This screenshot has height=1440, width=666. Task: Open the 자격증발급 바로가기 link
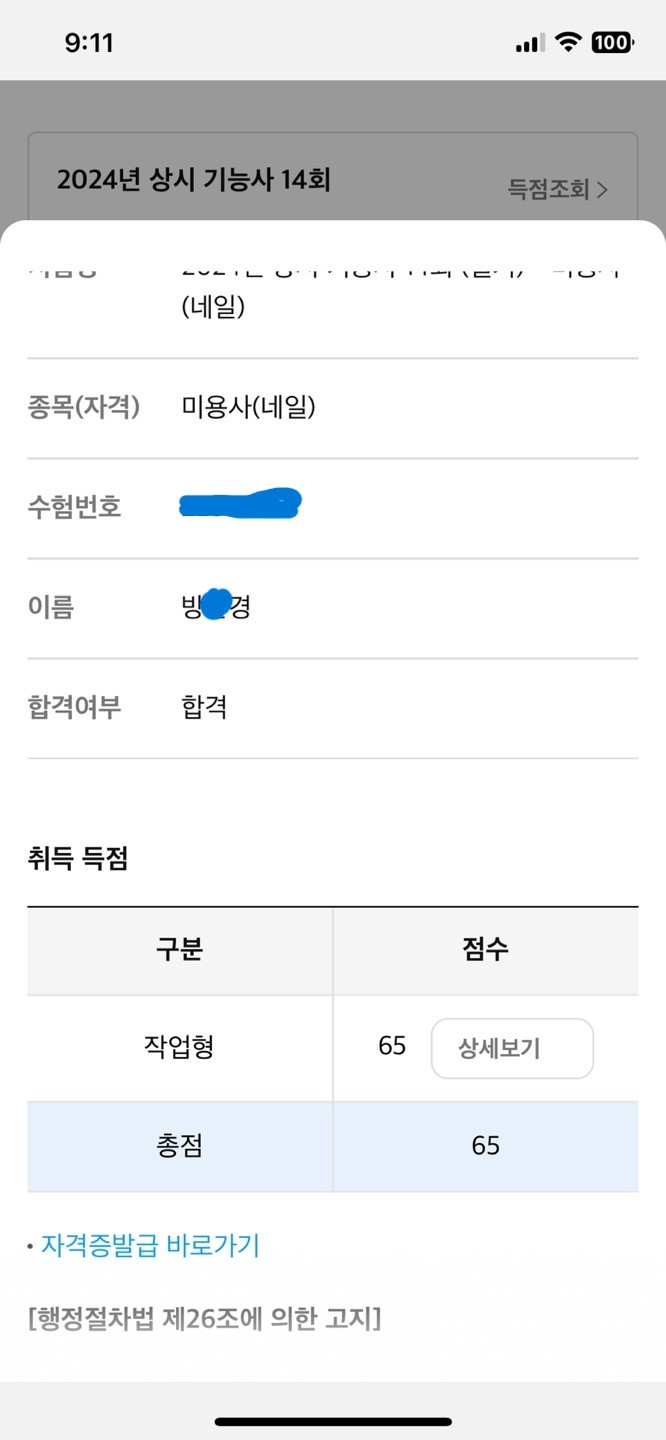pyautogui.click(x=150, y=1245)
